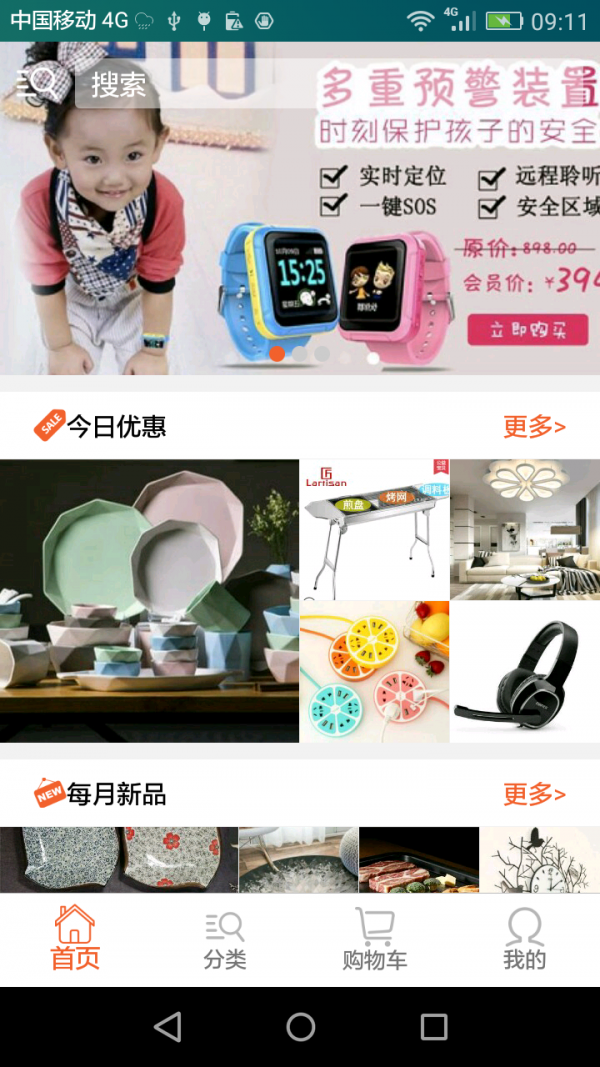
Task: Open the pastel dinnerware set item
Action: pos(149,600)
